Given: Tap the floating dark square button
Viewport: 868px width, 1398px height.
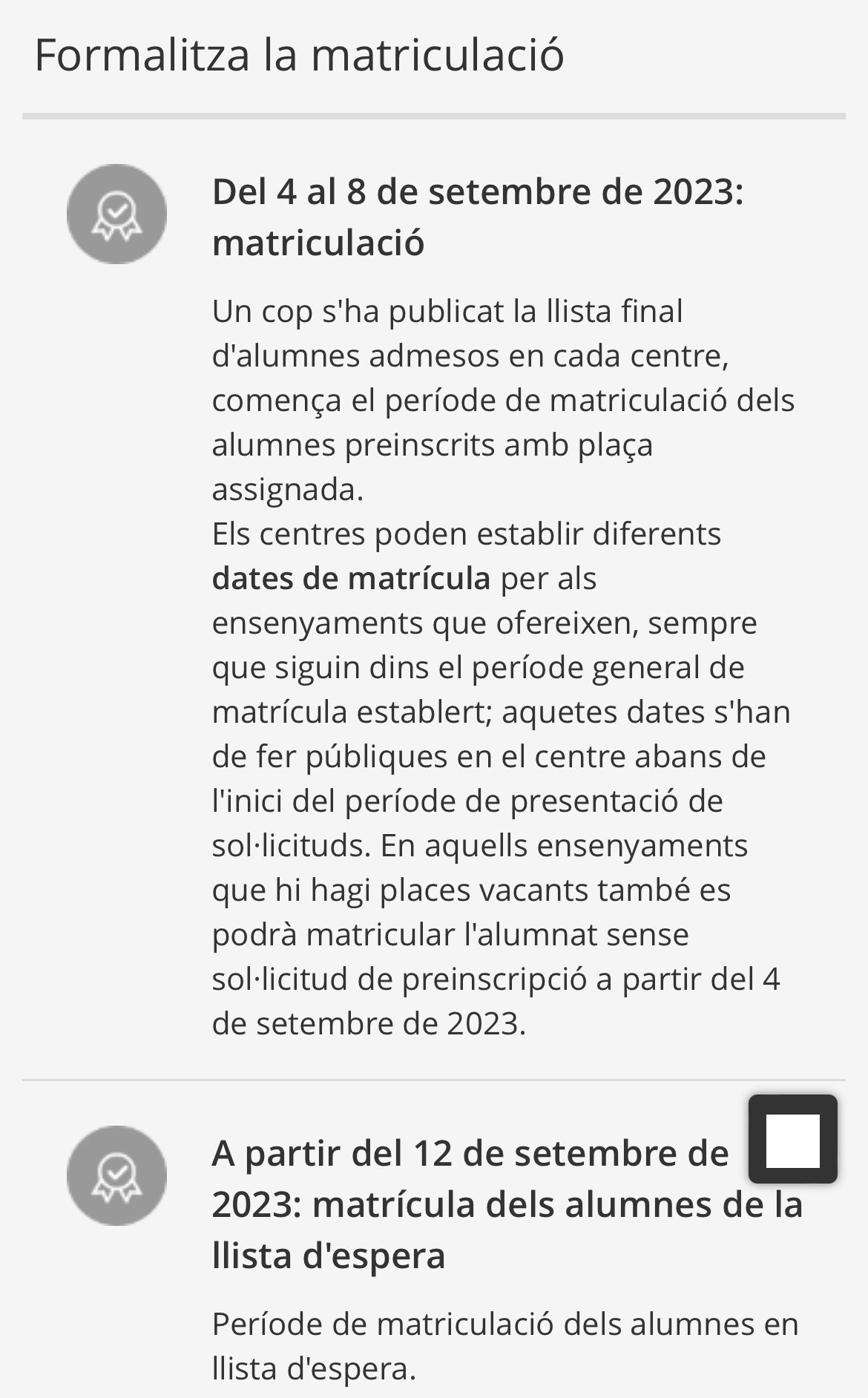Looking at the screenshot, I should (792, 1139).
